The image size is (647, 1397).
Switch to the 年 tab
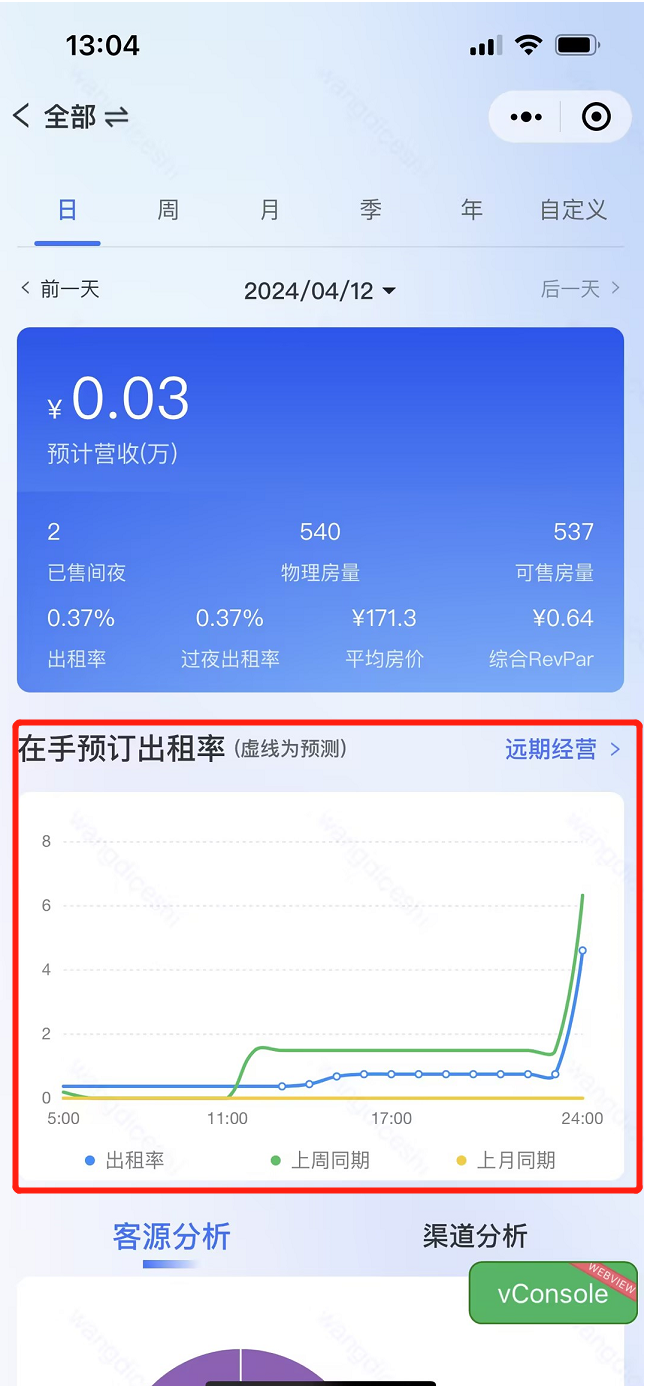tap(472, 210)
